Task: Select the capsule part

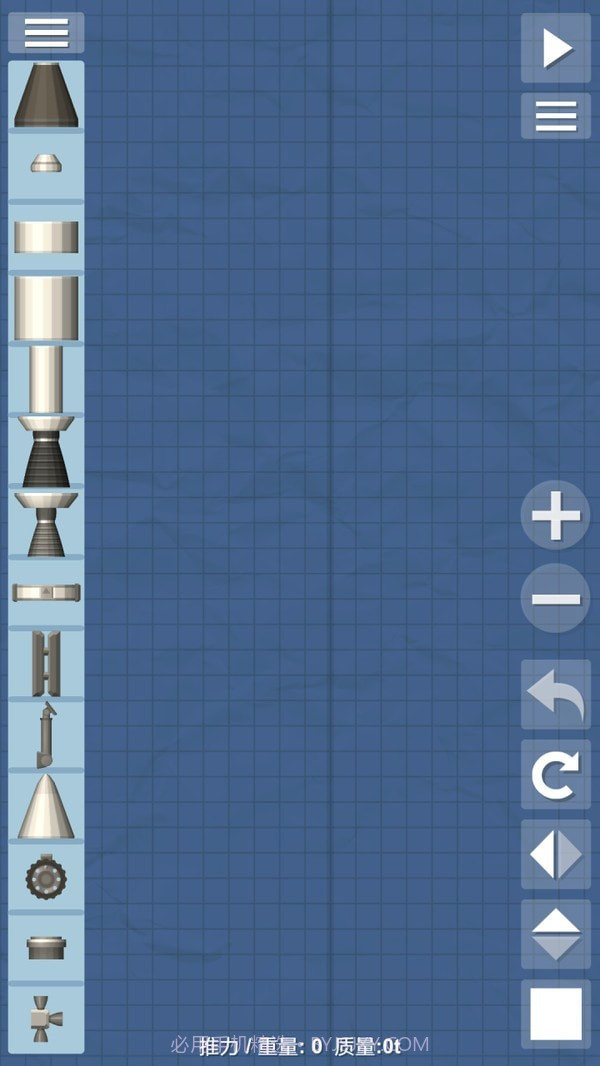Action: 46,96
